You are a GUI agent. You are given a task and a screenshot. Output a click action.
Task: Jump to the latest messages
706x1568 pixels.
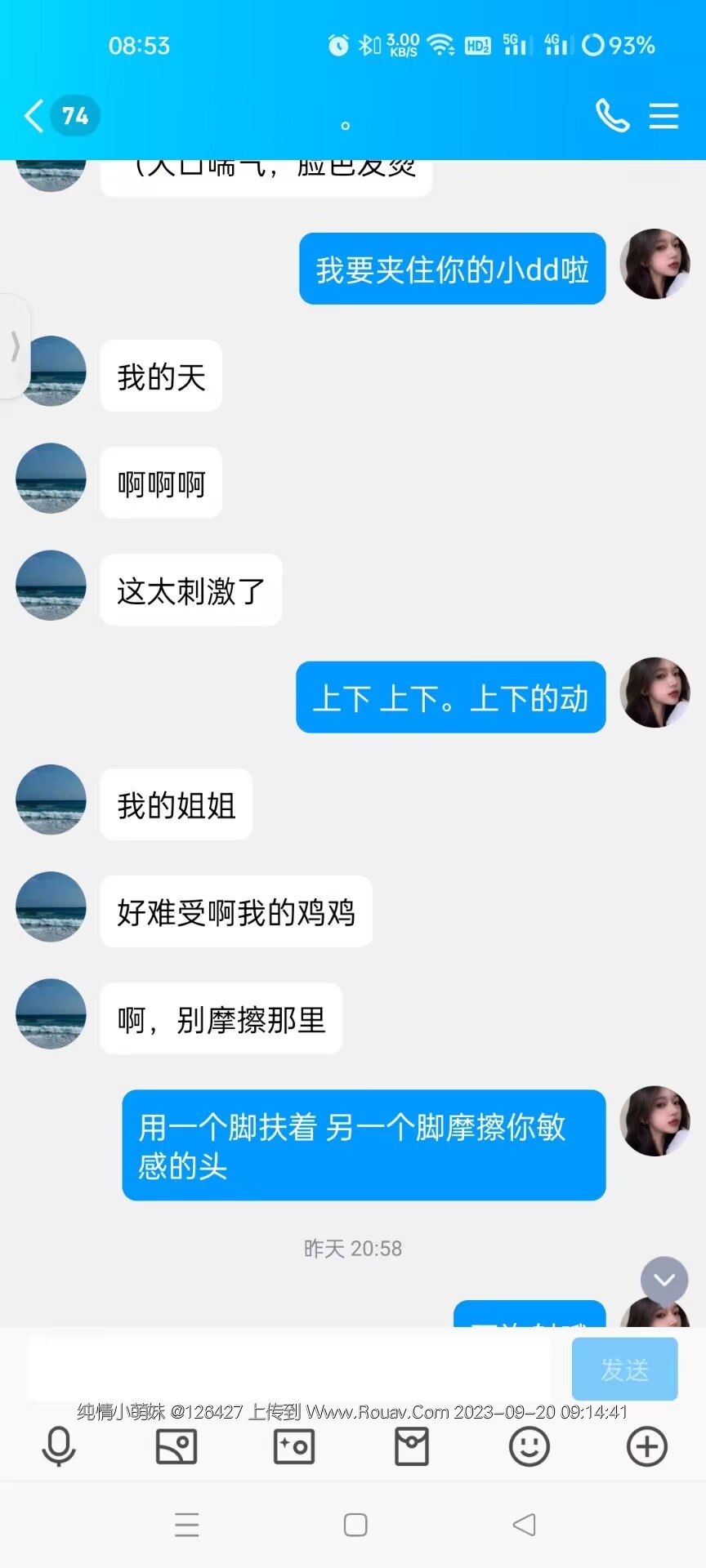click(664, 1280)
